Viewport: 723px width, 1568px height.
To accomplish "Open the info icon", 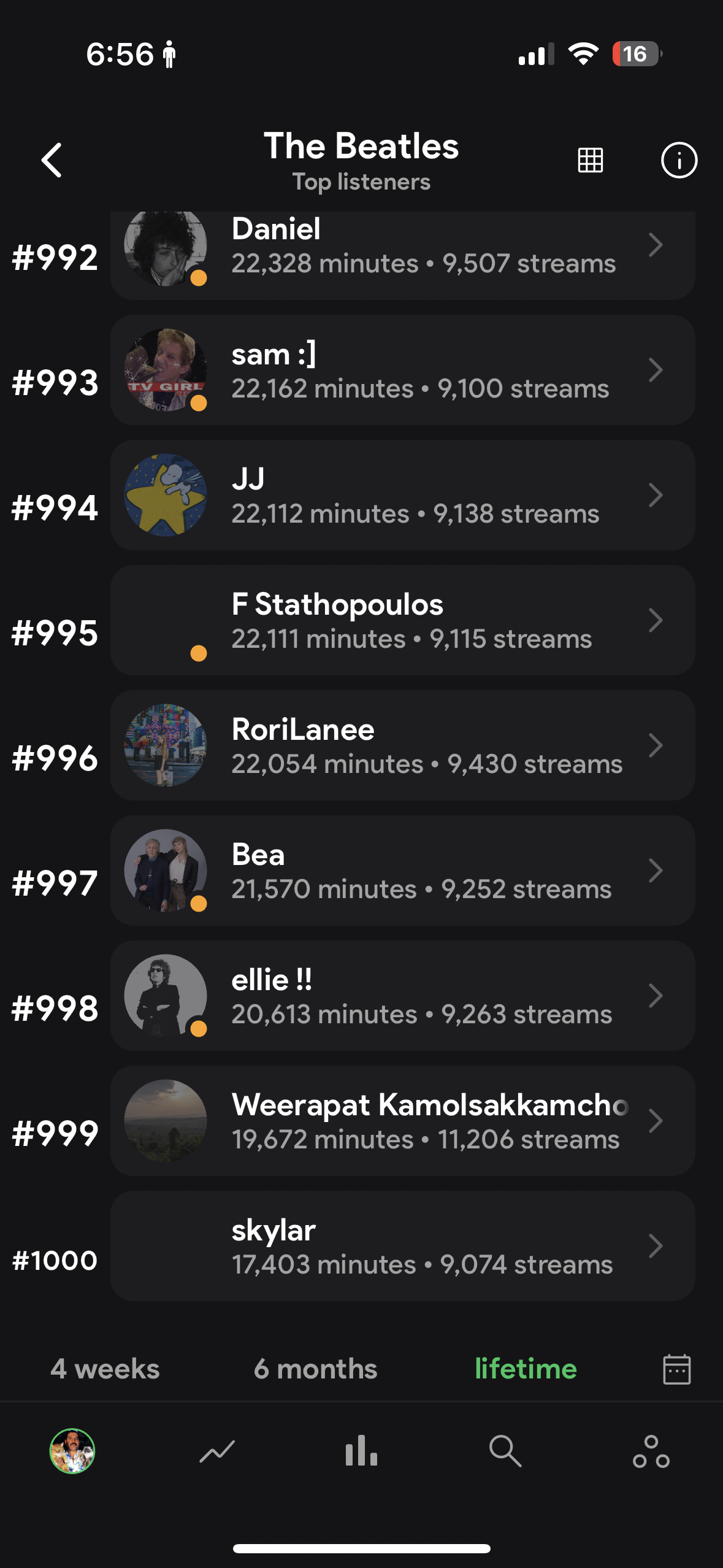I will click(679, 161).
